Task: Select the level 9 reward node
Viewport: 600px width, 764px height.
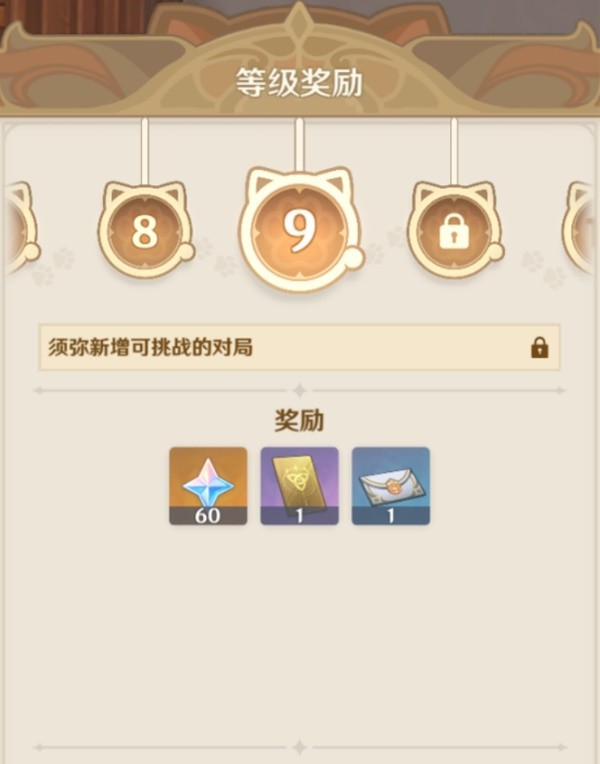Action: point(298,232)
